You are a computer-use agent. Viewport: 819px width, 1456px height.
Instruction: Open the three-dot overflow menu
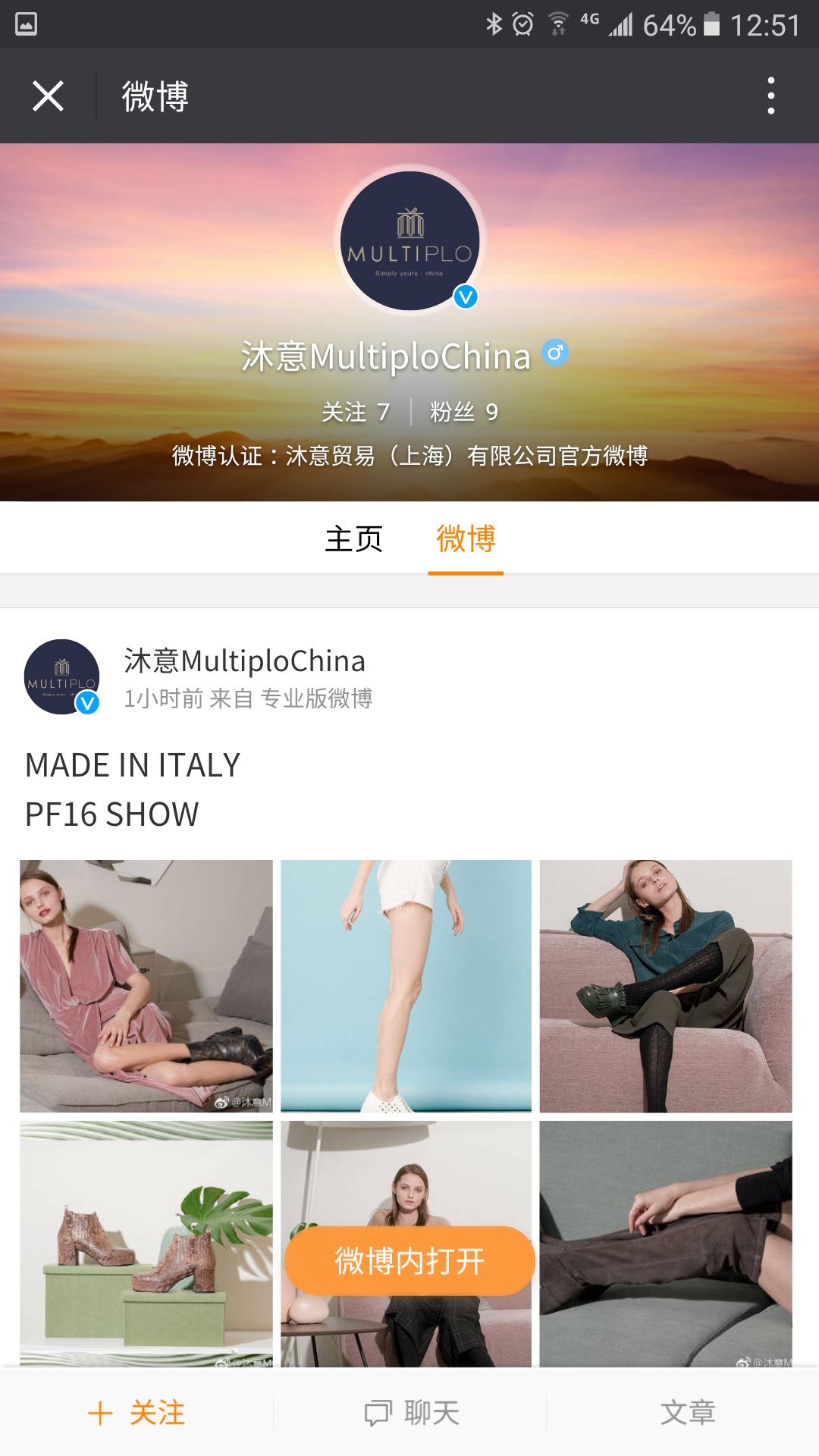(x=770, y=96)
